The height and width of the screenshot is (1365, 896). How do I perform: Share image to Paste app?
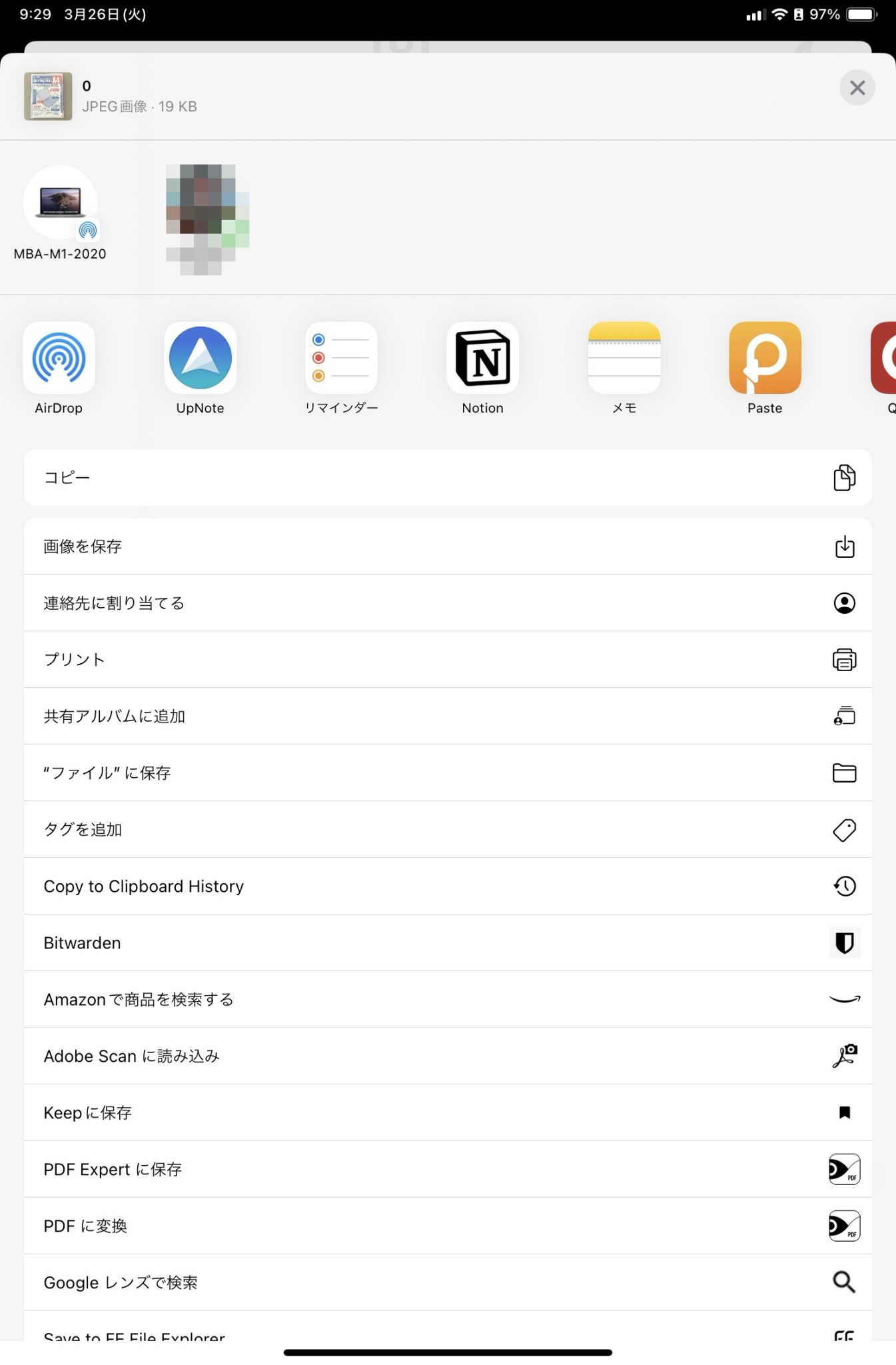click(x=765, y=358)
